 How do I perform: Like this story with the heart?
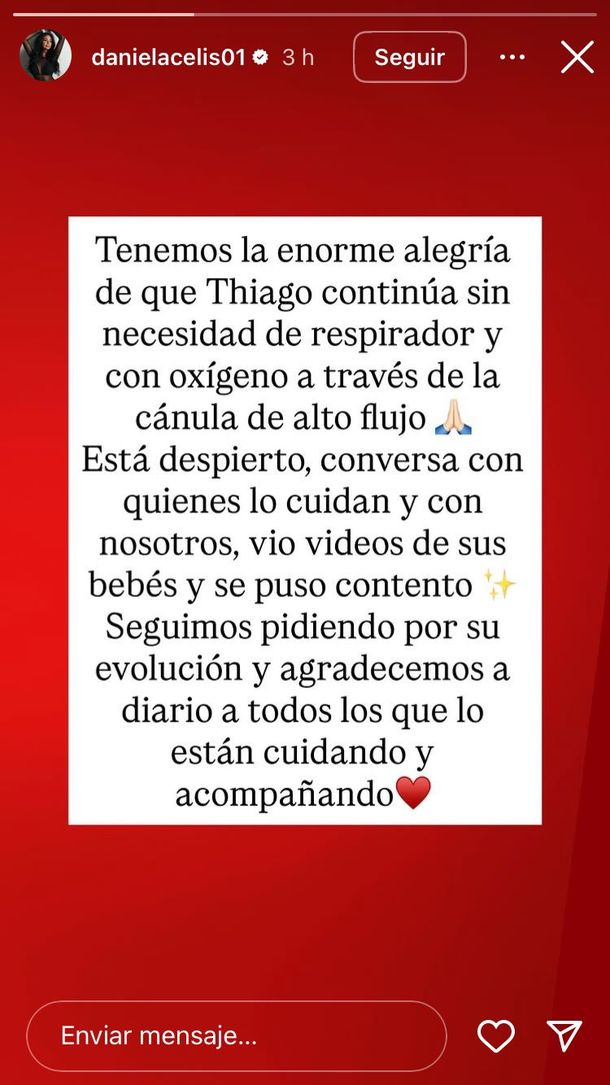tap(496, 1036)
